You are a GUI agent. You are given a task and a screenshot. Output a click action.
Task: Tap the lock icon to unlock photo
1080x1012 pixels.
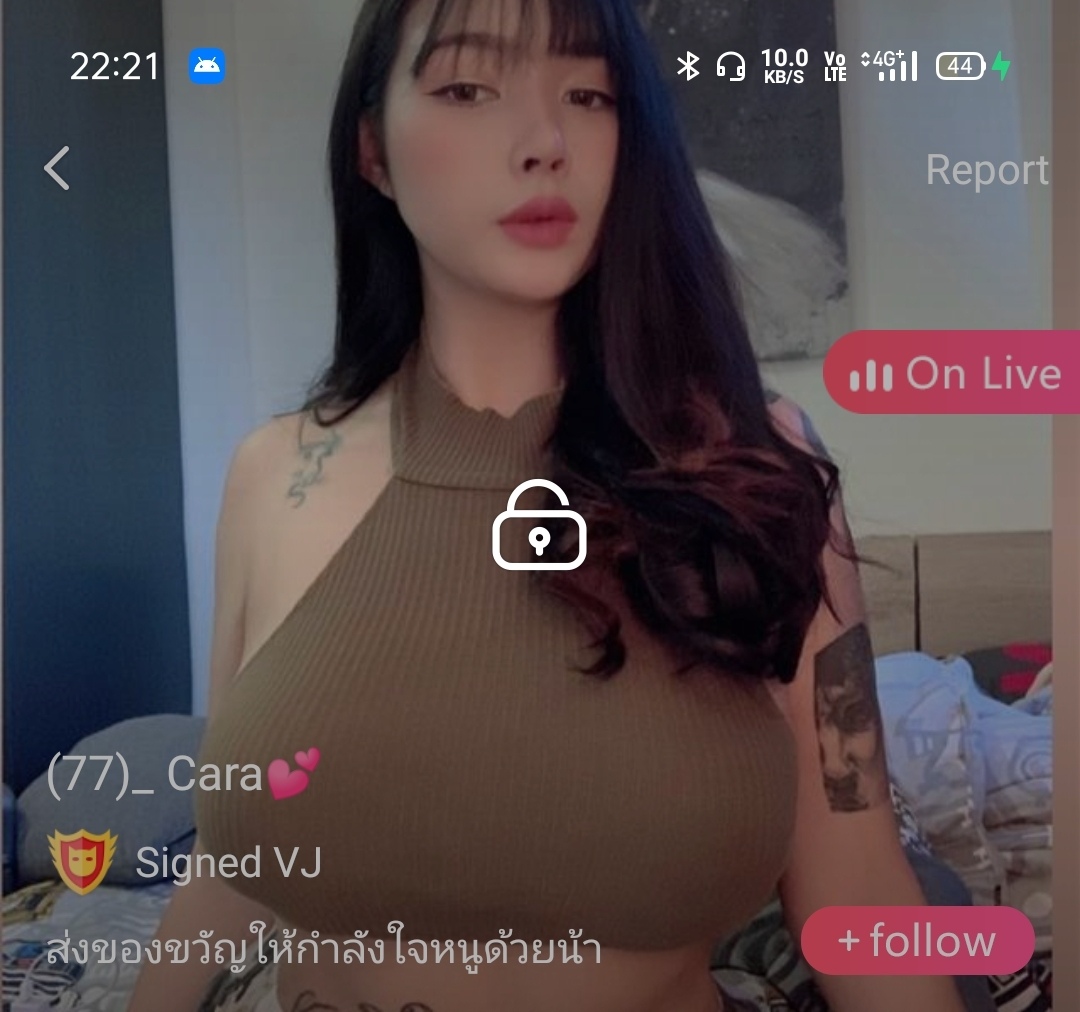point(539,525)
